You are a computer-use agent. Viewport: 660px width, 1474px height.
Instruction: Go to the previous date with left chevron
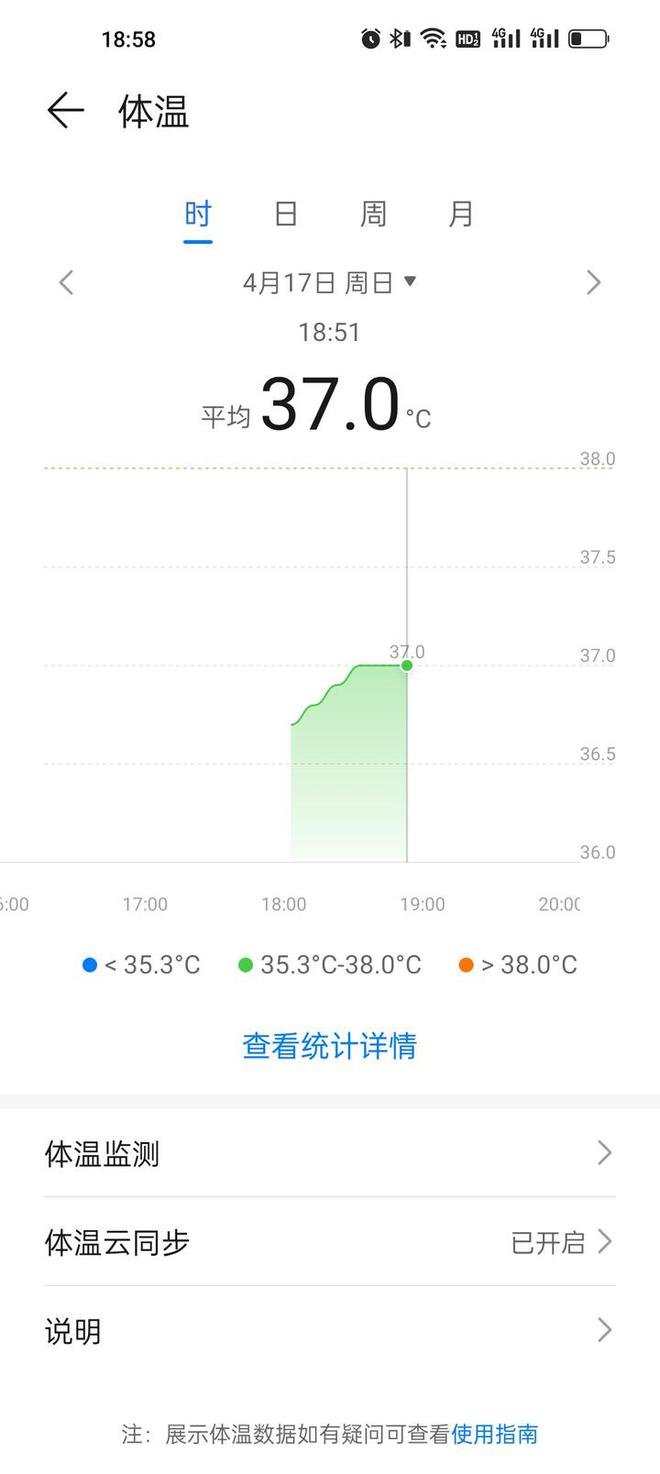66,283
